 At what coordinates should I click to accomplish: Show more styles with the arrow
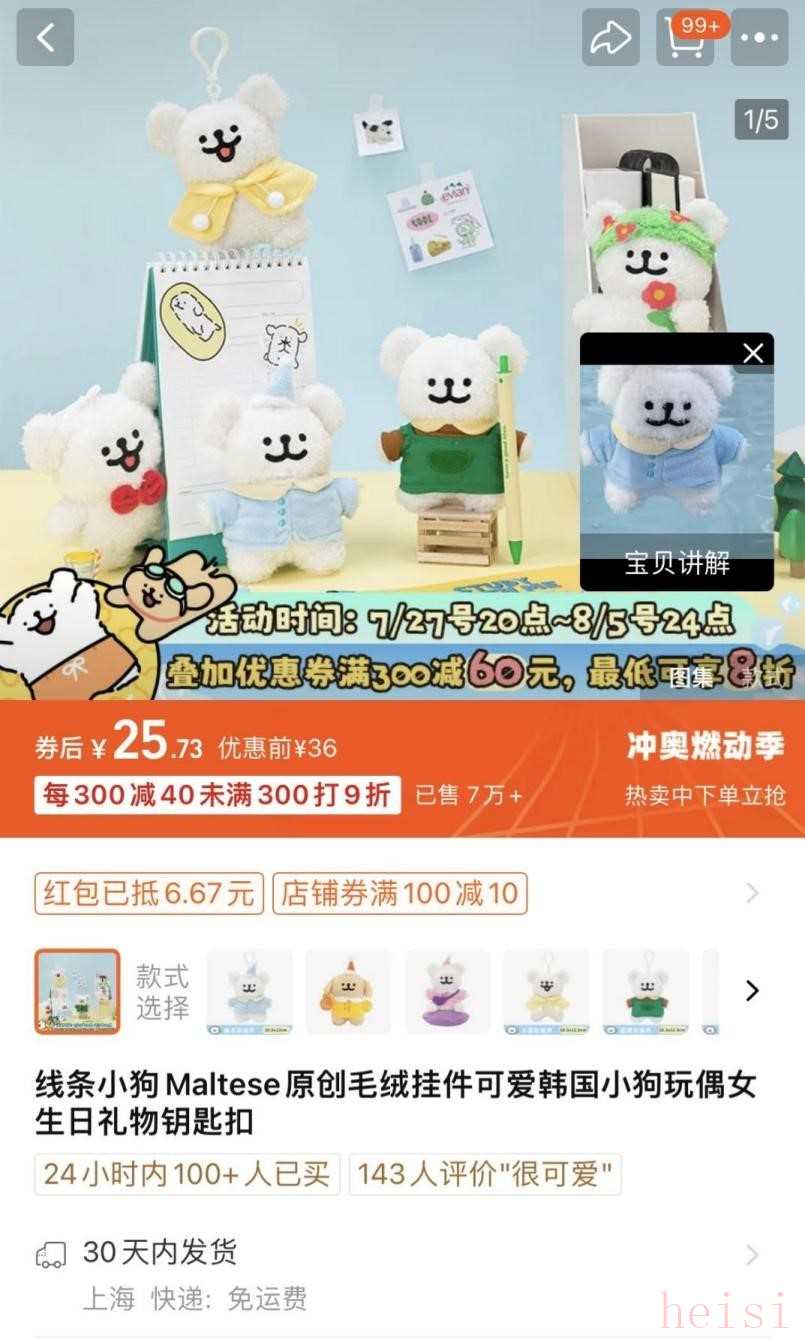[x=752, y=991]
